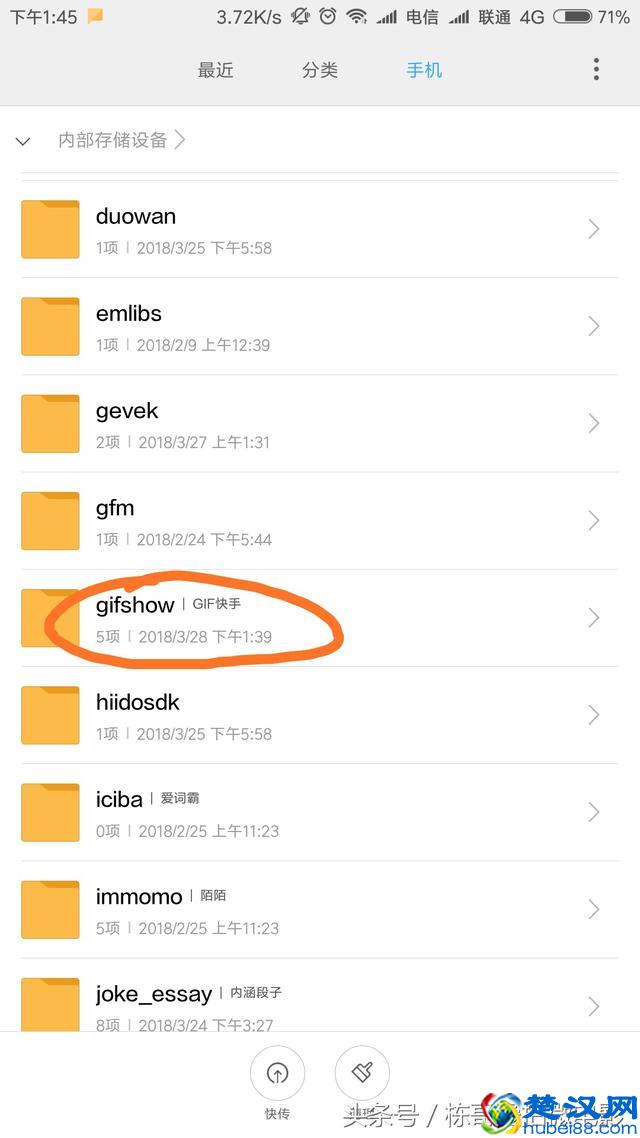Switch to the 最近 tab

pyautogui.click(x=215, y=70)
